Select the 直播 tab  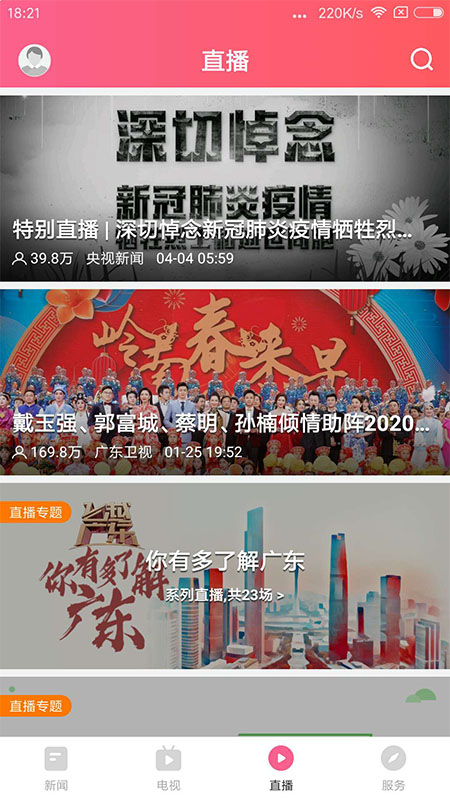tap(281, 768)
